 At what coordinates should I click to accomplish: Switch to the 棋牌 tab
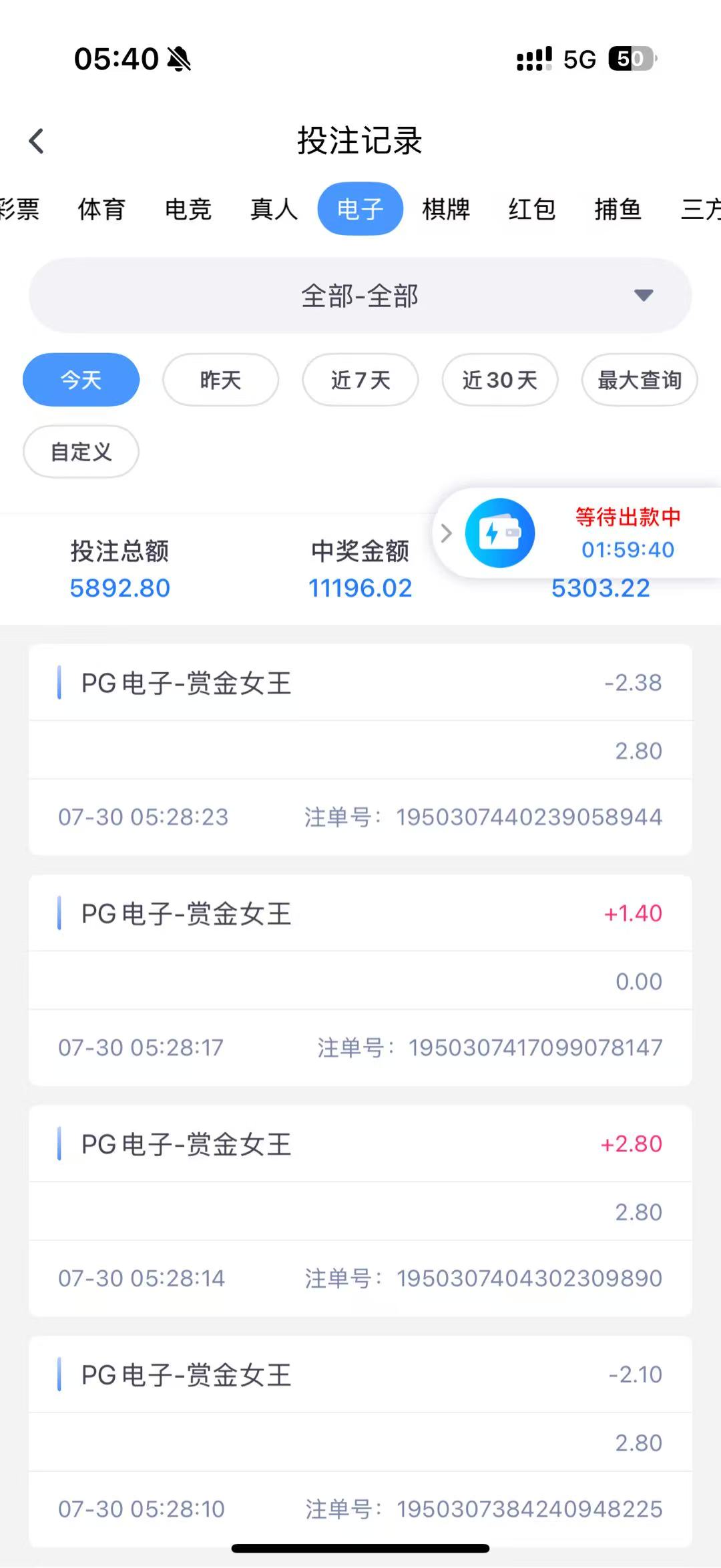tap(446, 209)
